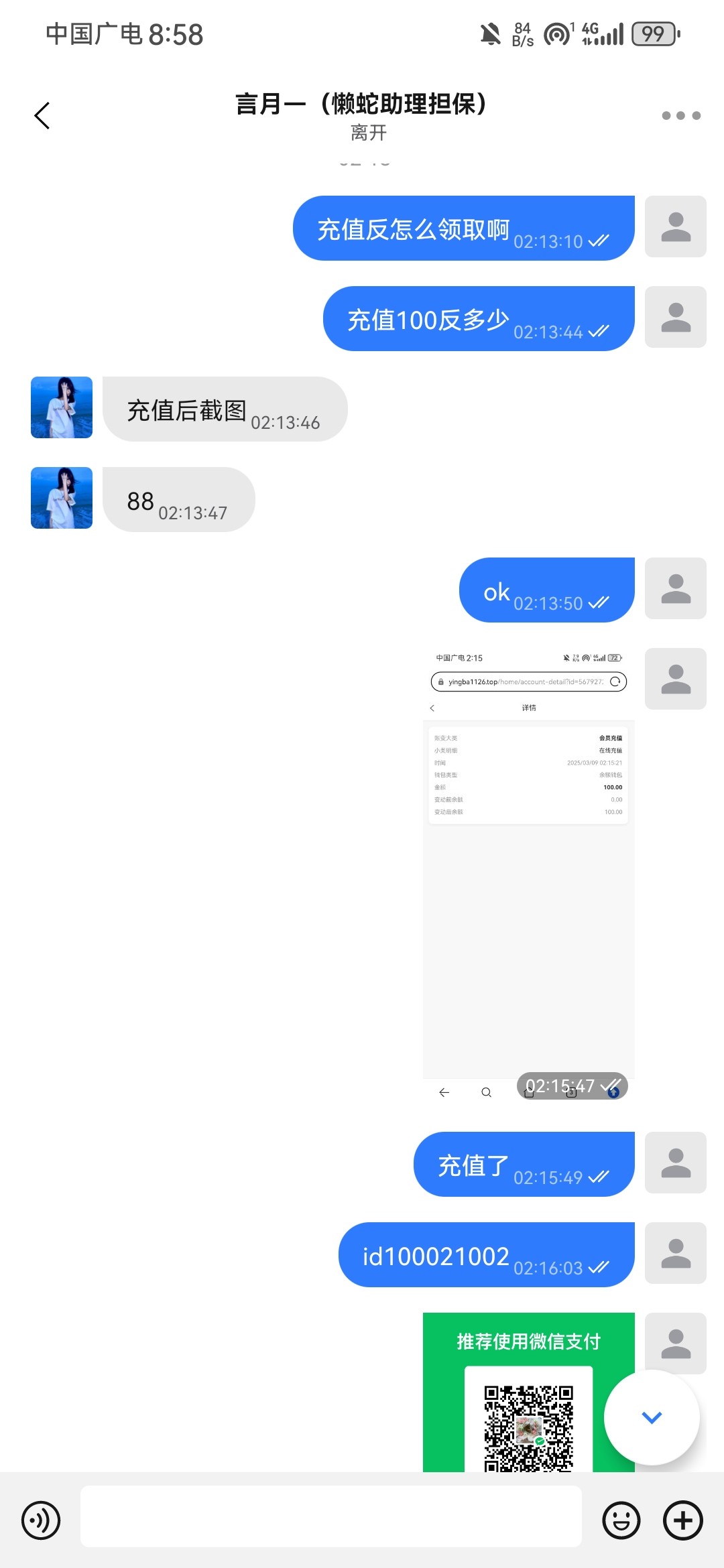The height and width of the screenshot is (1568, 724).
Task: Jump to latest messages with down arrow
Action: [652, 1417]
